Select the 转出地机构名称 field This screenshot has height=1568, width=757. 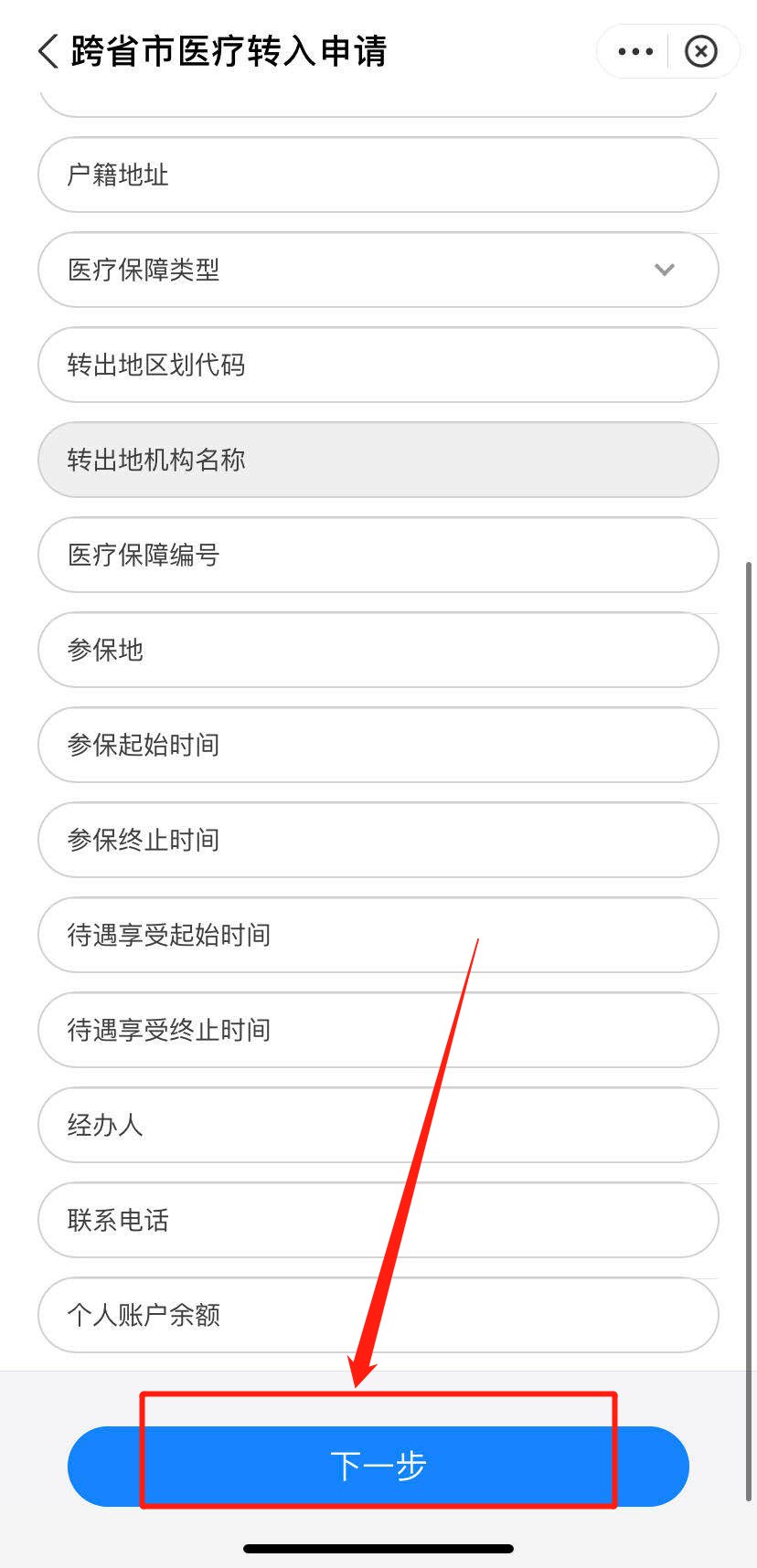378,460
